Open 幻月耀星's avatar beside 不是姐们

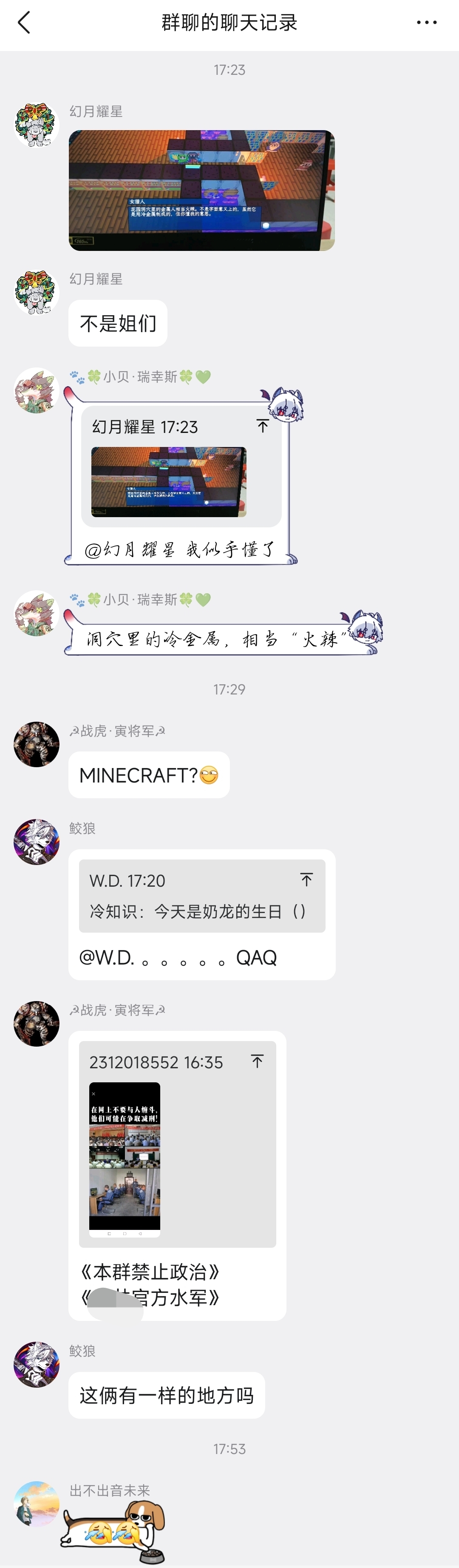(x=37, y=293)
